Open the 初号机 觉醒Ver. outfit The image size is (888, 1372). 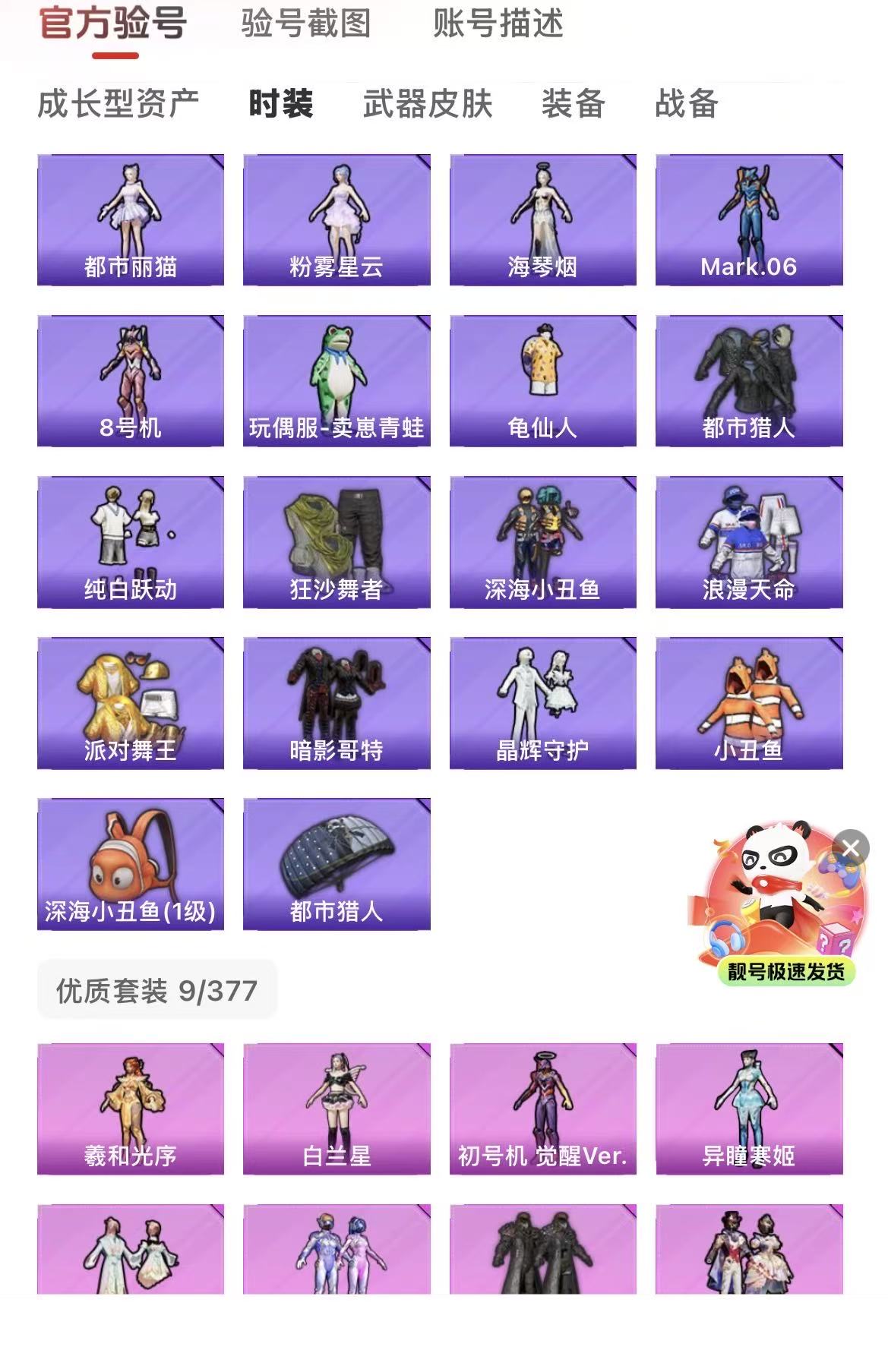click(x=542, y=1109)
